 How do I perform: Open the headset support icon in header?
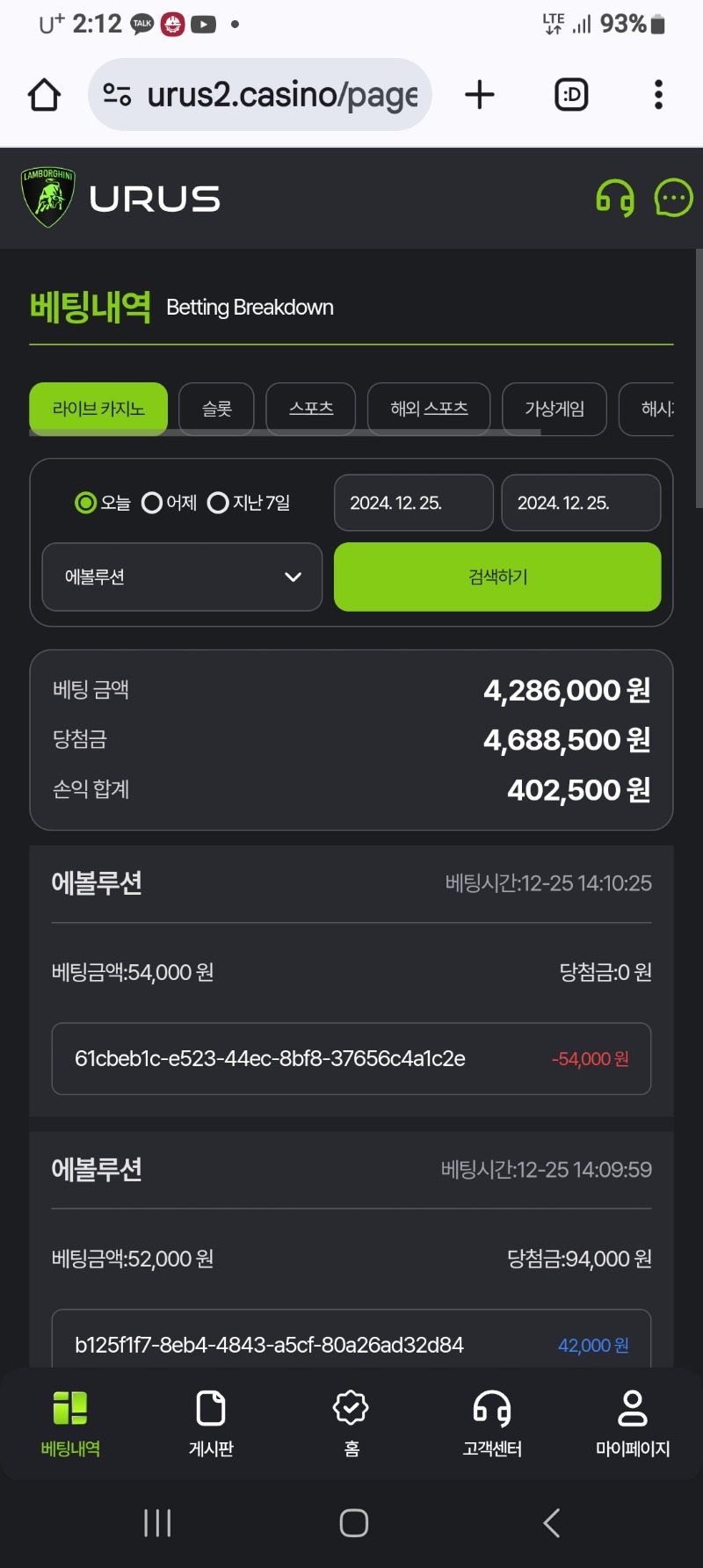(615, 198)
